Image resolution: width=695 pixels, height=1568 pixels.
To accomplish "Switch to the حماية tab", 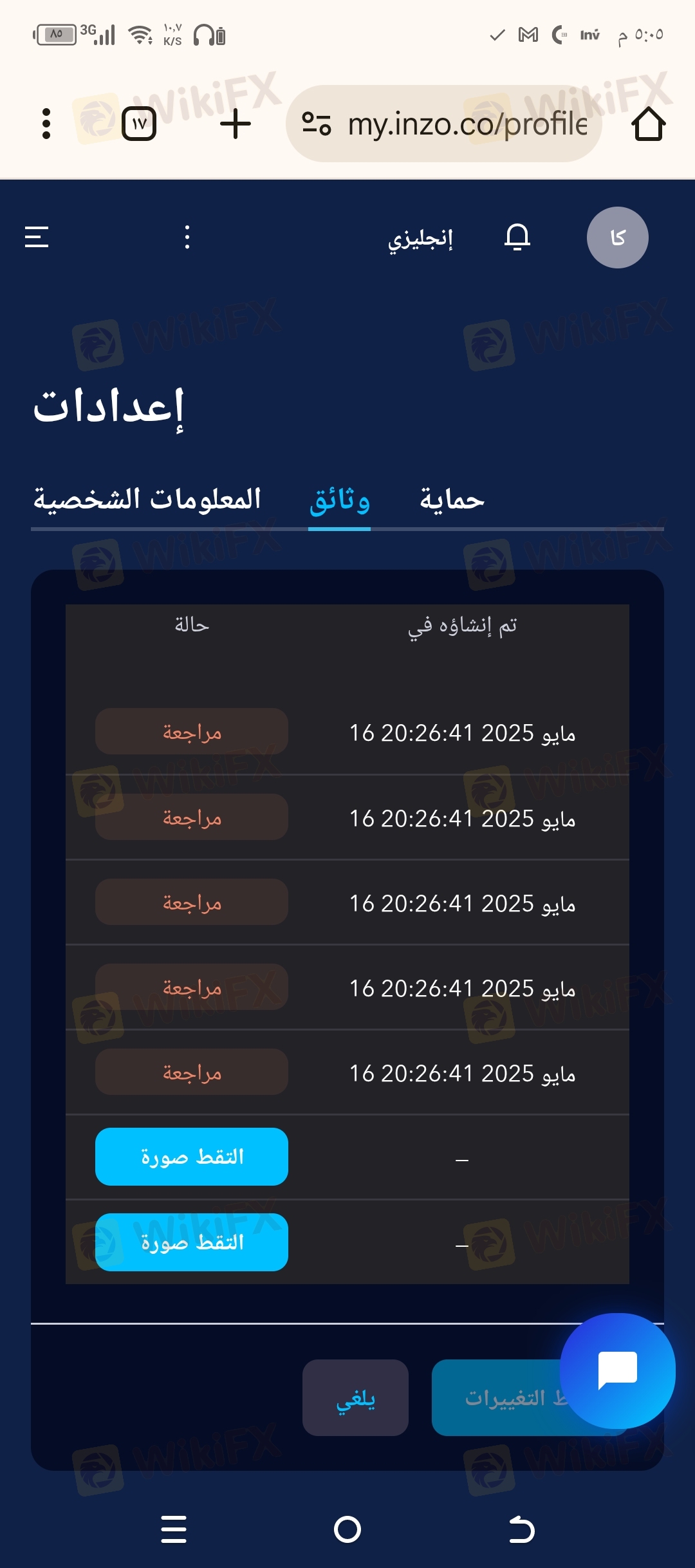I will click(452, 499).
